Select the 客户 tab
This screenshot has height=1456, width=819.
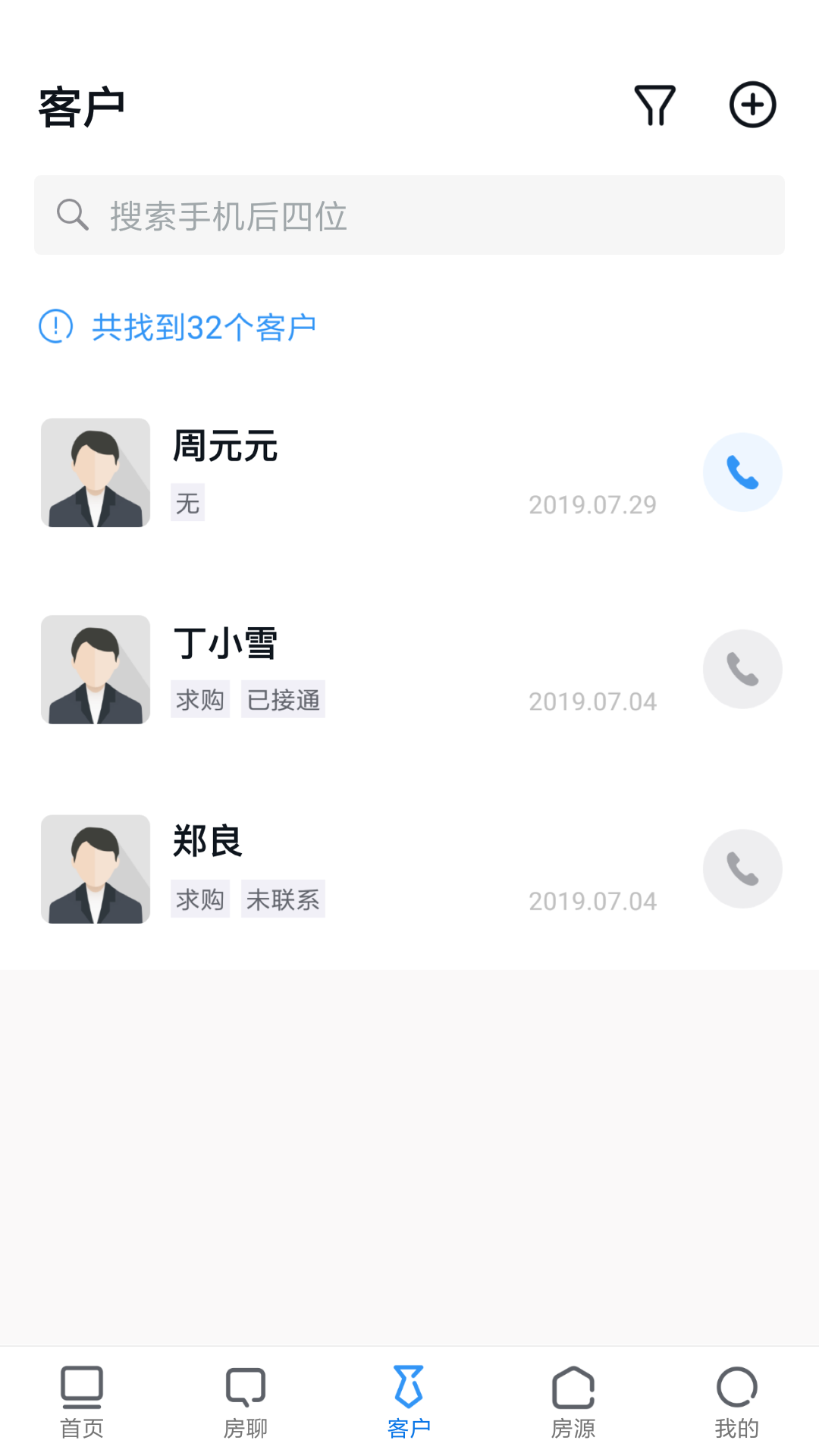[x=409, y=1401]
